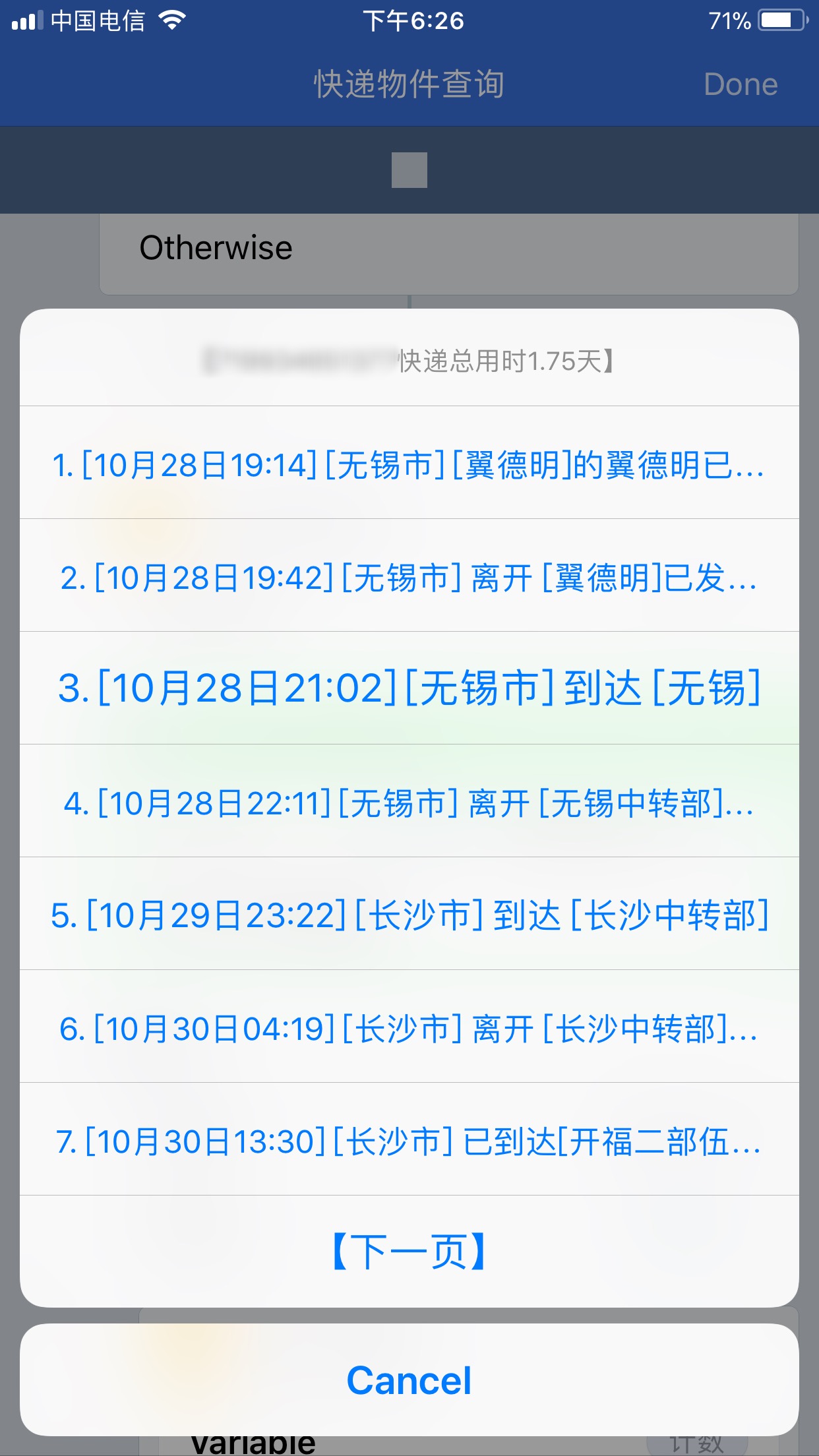Tap Done in the top bar
819x1456 pixels.
(741, 84)
